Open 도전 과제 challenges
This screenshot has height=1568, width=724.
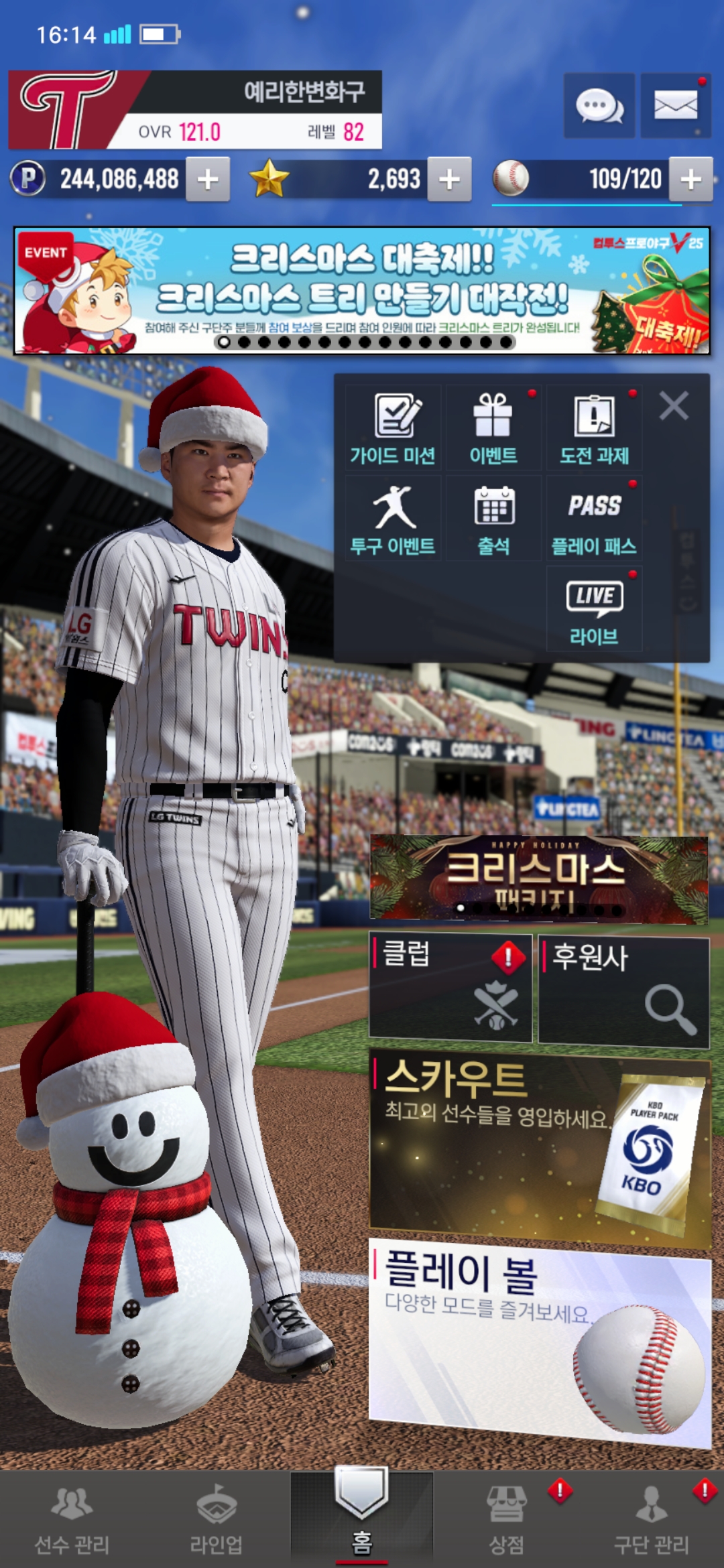[594, 429]
